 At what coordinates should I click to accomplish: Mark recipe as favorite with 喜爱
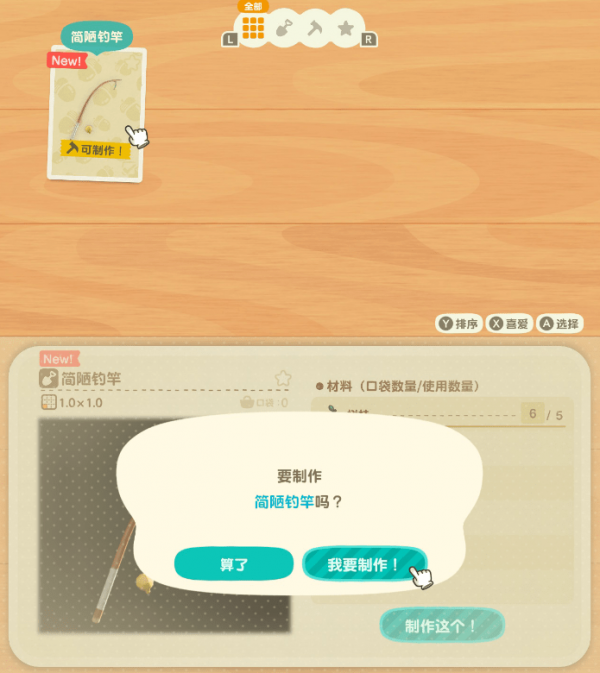pyautogui.click(x=508, y=324)
